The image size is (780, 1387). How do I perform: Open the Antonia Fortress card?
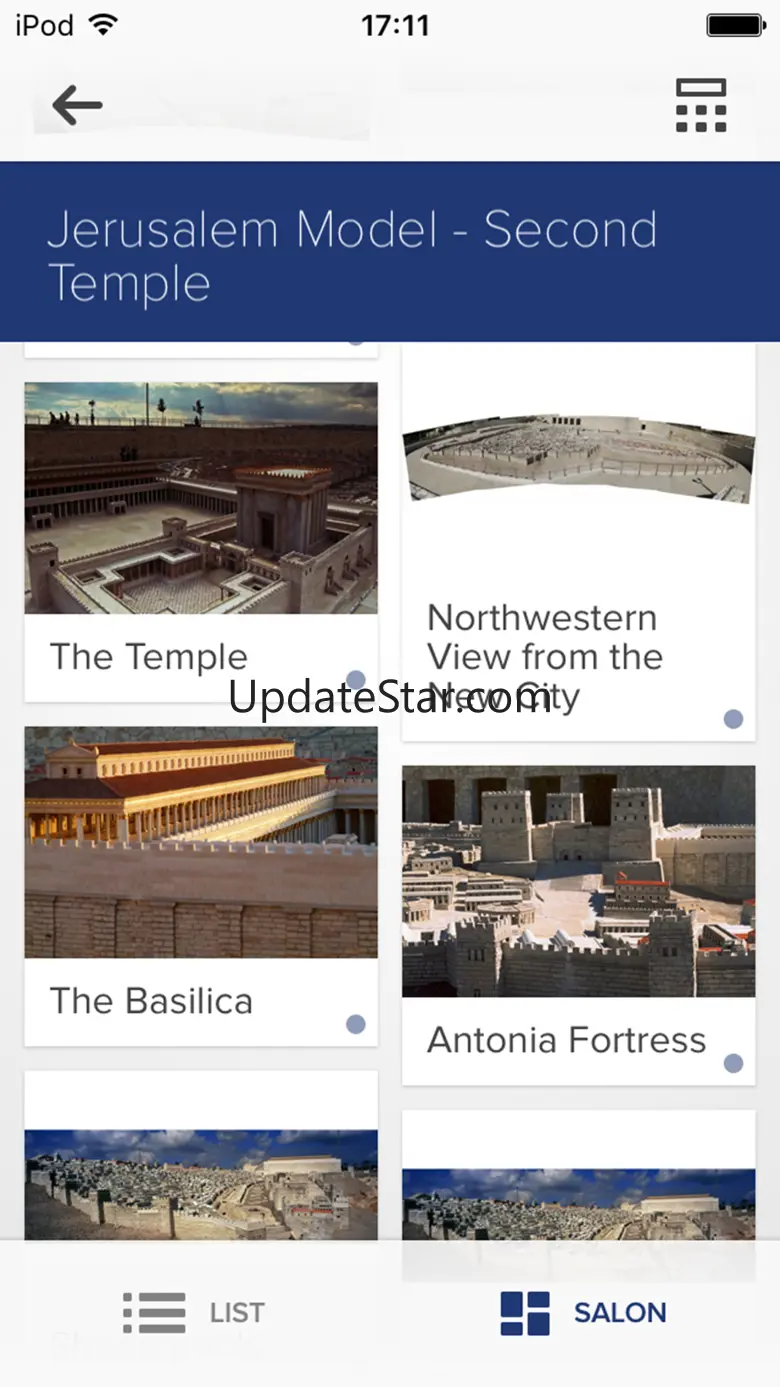click(x=579, y=925)
